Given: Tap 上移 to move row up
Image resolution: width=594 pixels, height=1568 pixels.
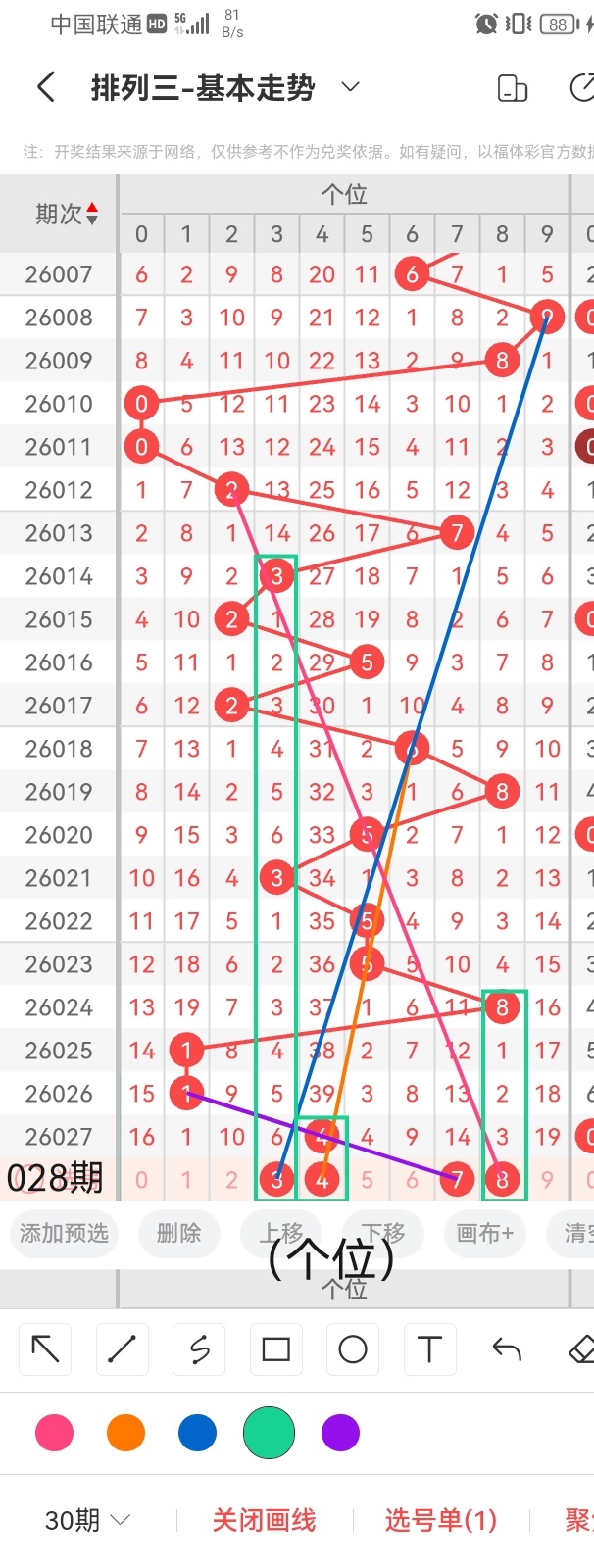Looking at the screenshot, I should (282, 1233).
